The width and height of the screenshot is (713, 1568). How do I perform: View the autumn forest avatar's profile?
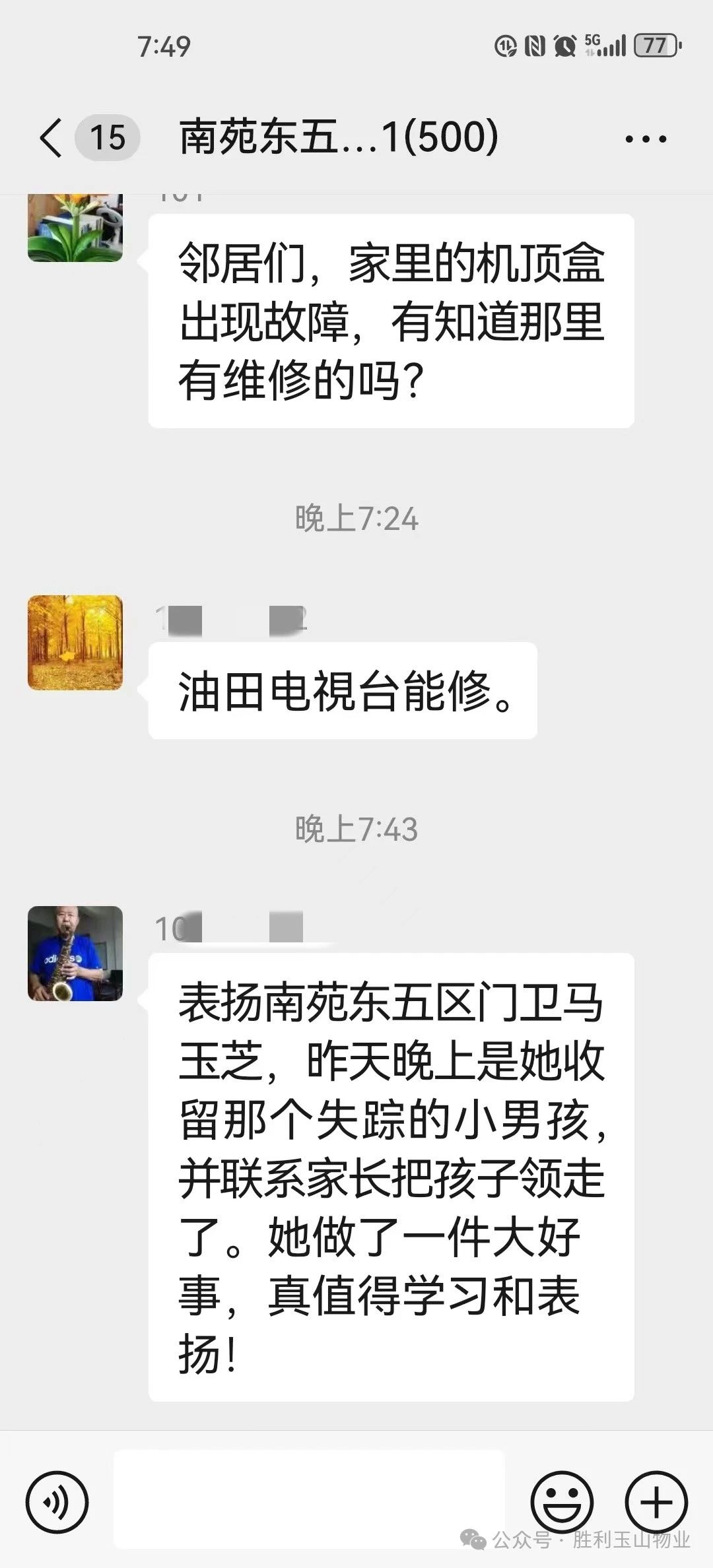(75, 643)
